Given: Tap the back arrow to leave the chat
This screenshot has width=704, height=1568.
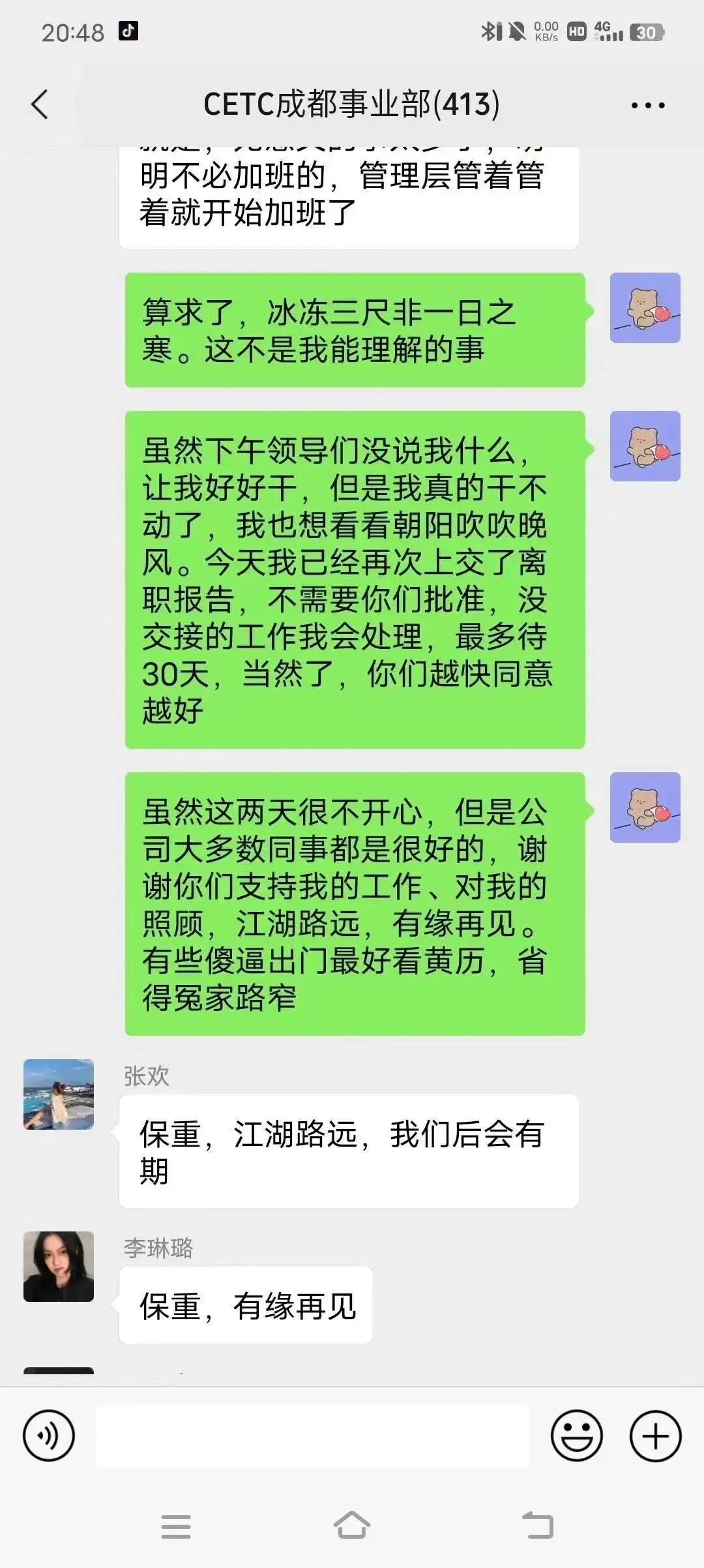Looking at the screenshot, I should 39,104.
